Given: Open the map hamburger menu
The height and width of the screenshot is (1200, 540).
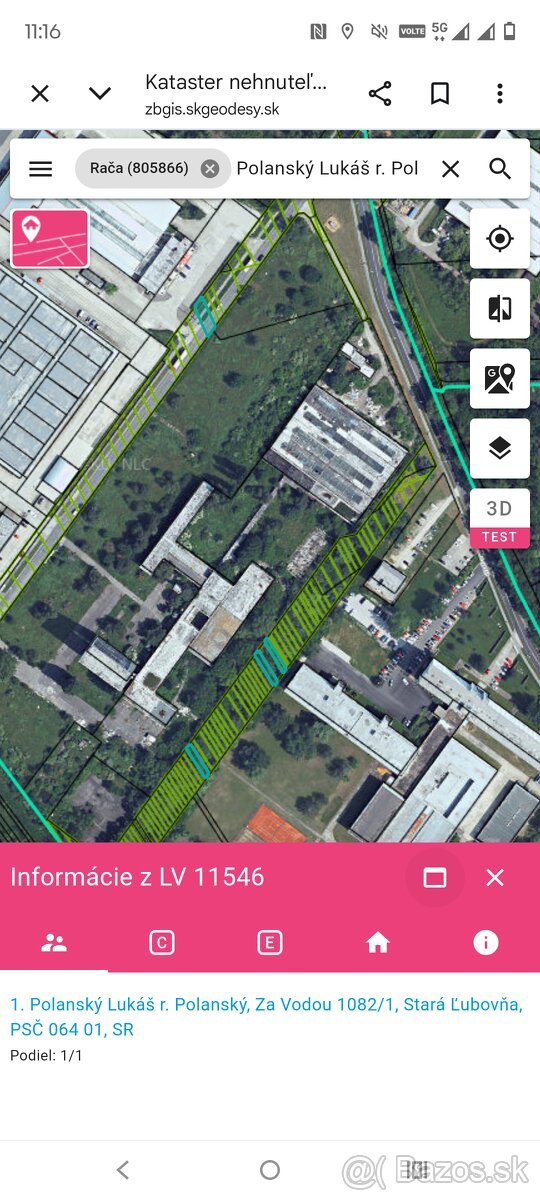Looking at the screenshot, I should [40, 168].
